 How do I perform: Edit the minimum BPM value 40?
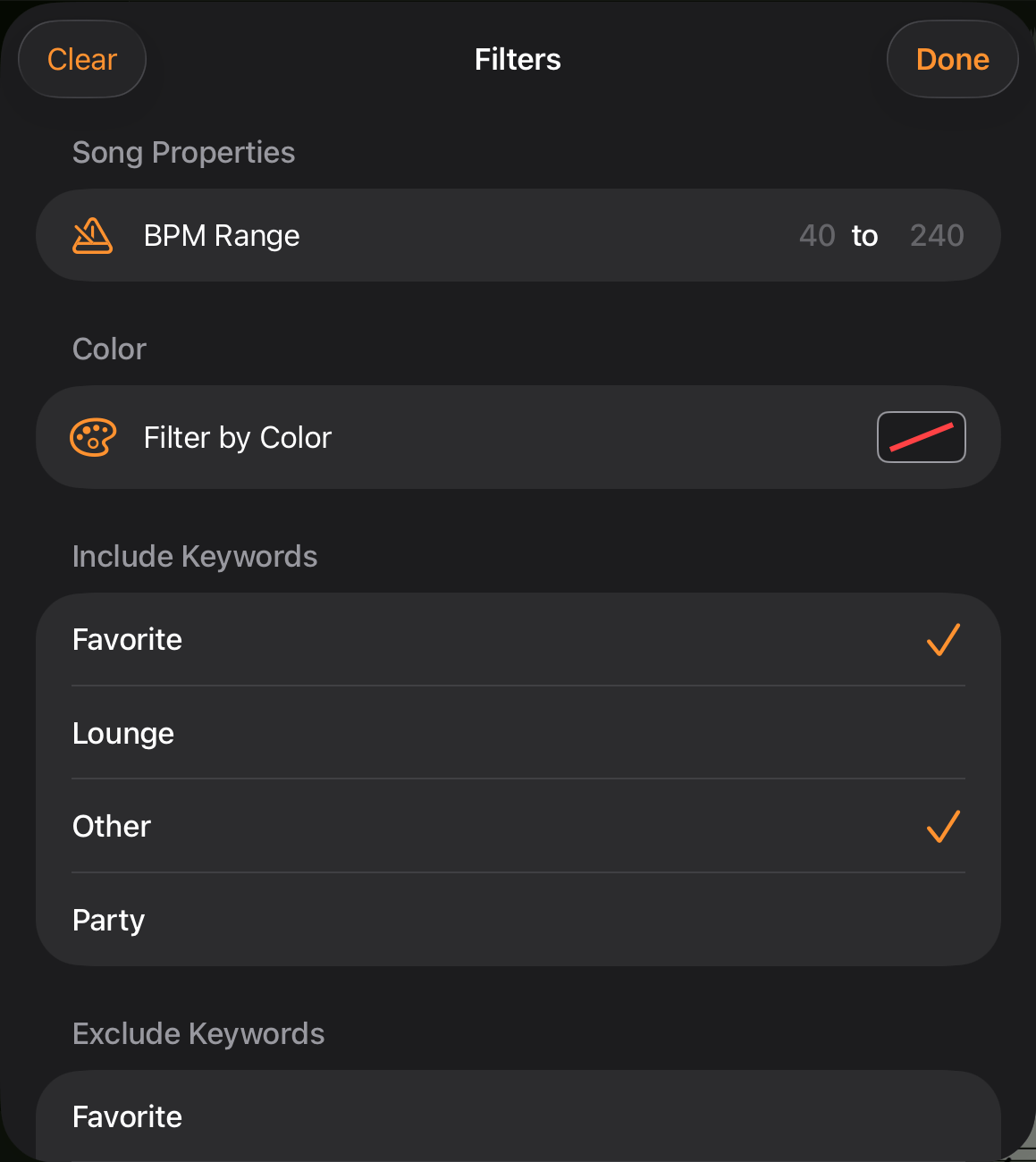(x=816, y=235)
